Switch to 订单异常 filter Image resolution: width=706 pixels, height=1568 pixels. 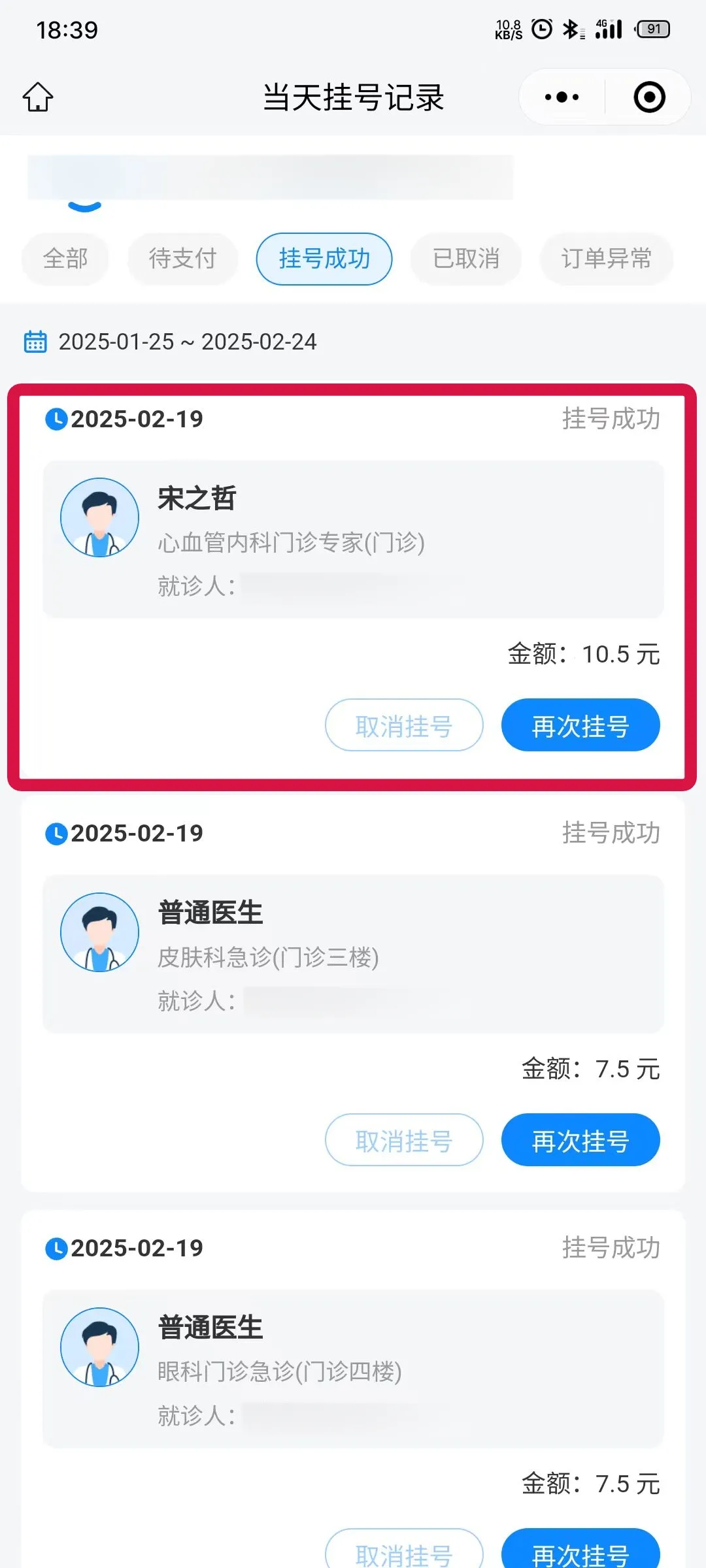click(606, 259)
